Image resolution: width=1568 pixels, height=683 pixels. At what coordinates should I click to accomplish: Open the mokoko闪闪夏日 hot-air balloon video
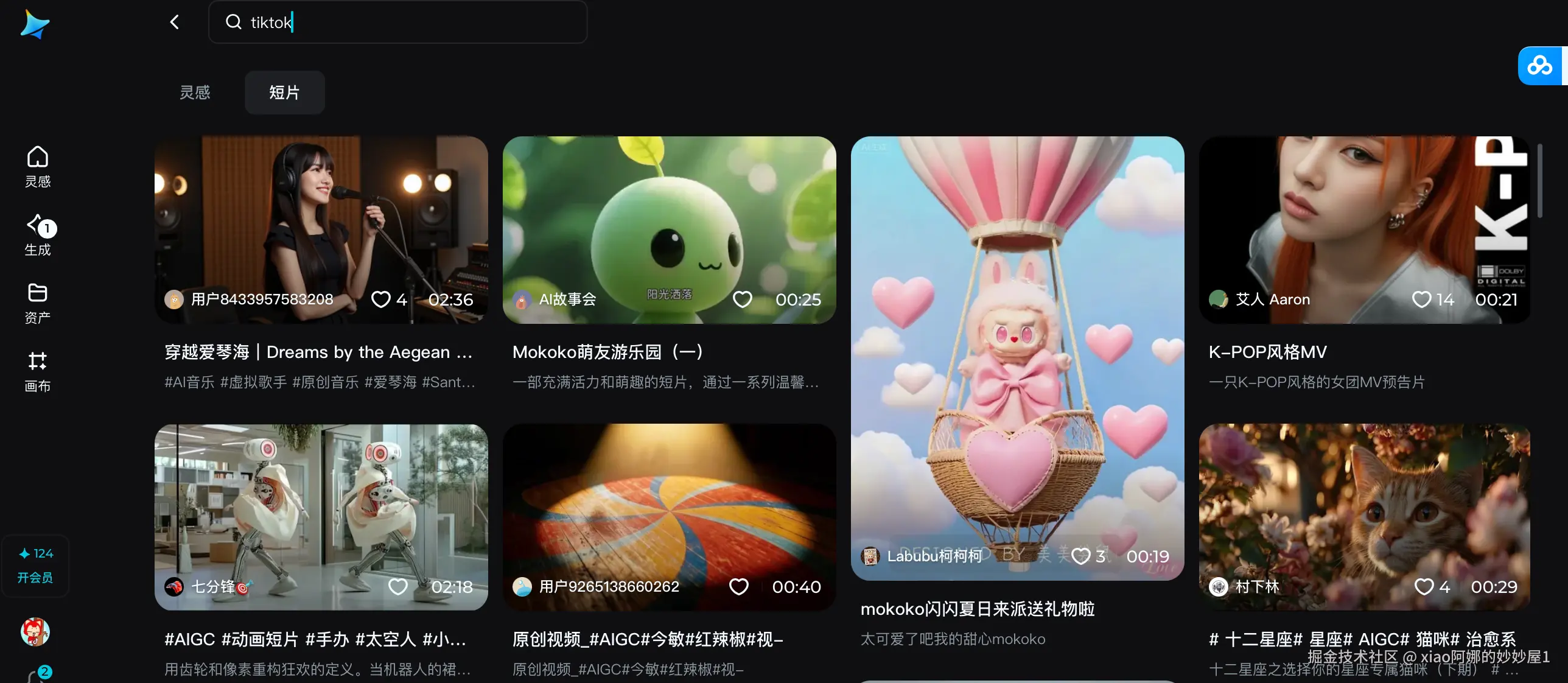pyautogui.click(x=1017, y=357)
